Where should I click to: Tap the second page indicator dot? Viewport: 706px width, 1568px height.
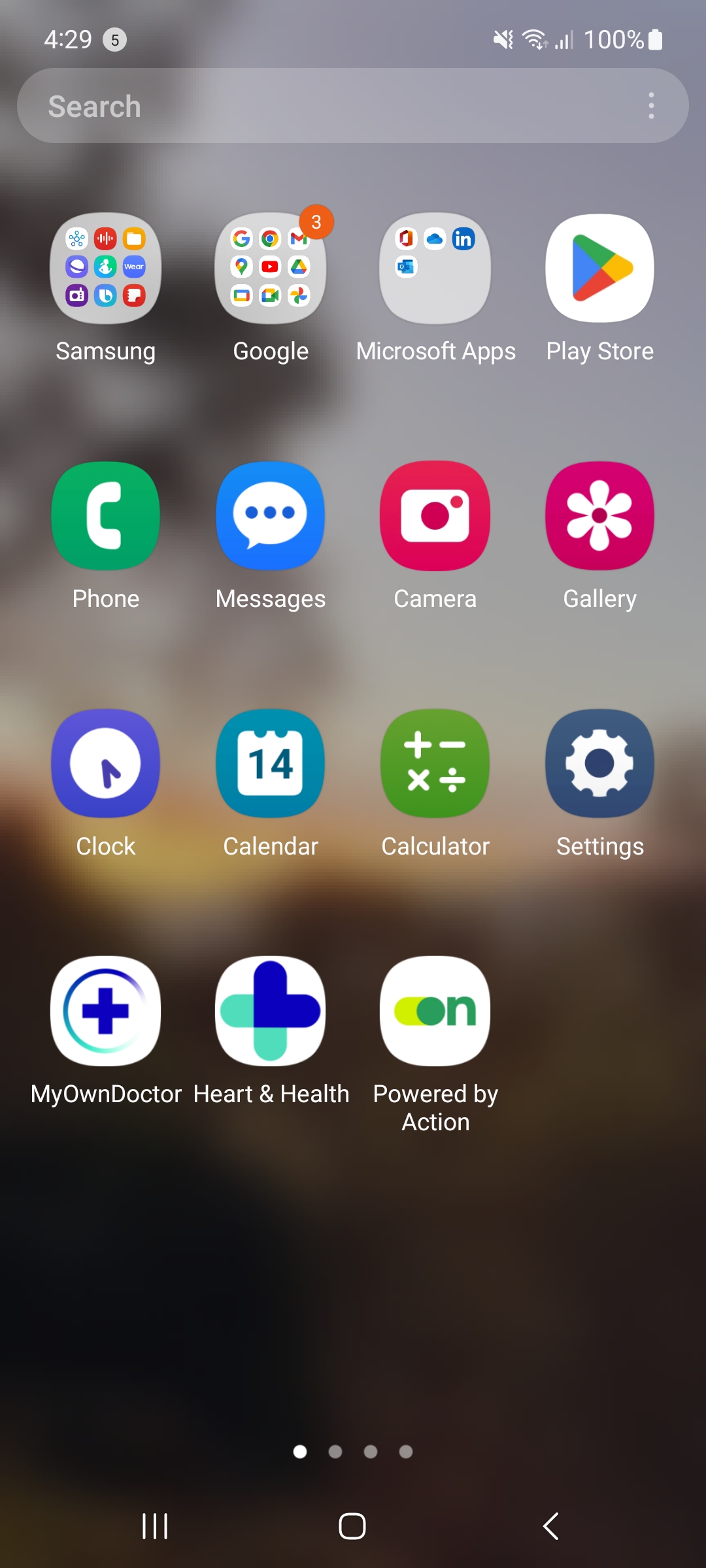coord(335,1452)
